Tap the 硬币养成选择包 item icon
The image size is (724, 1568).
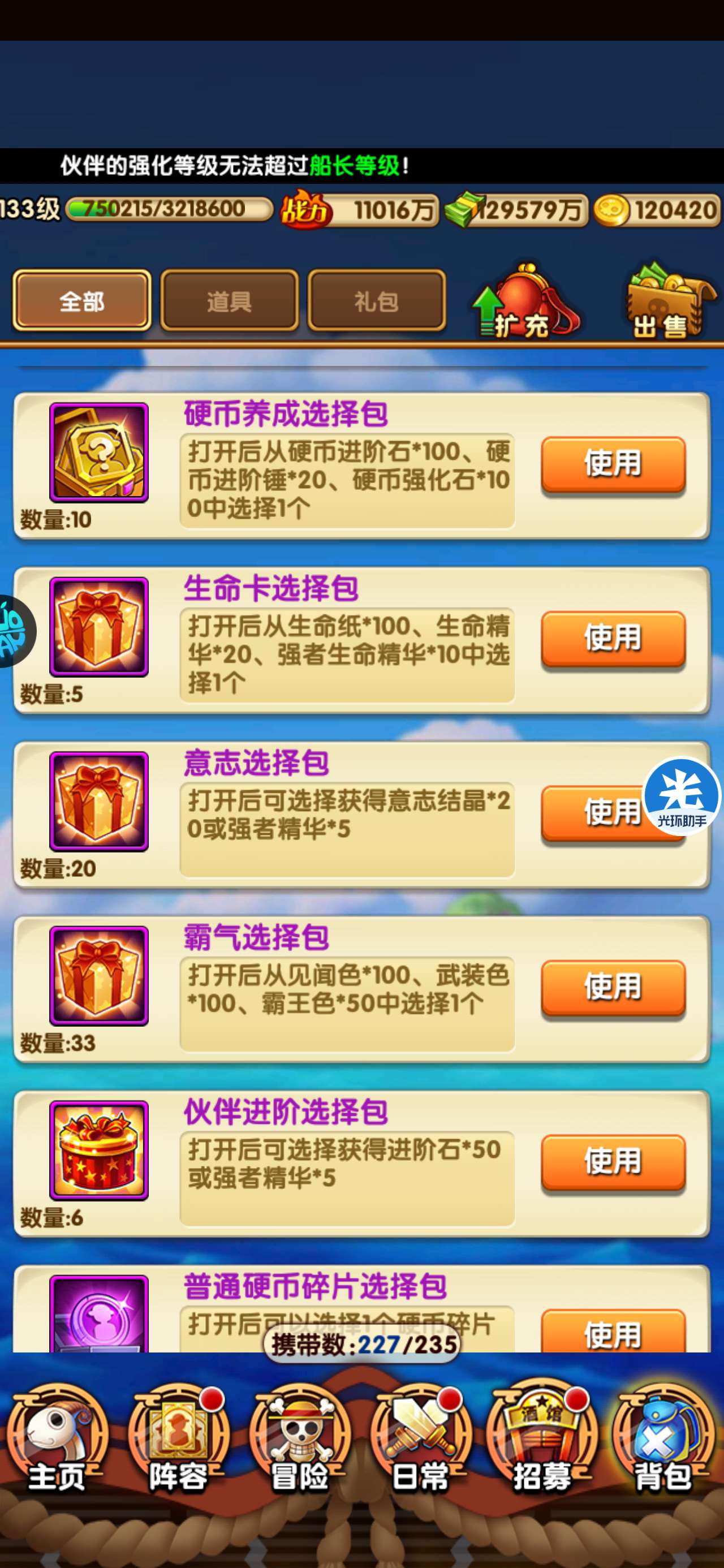click(98, 453)
